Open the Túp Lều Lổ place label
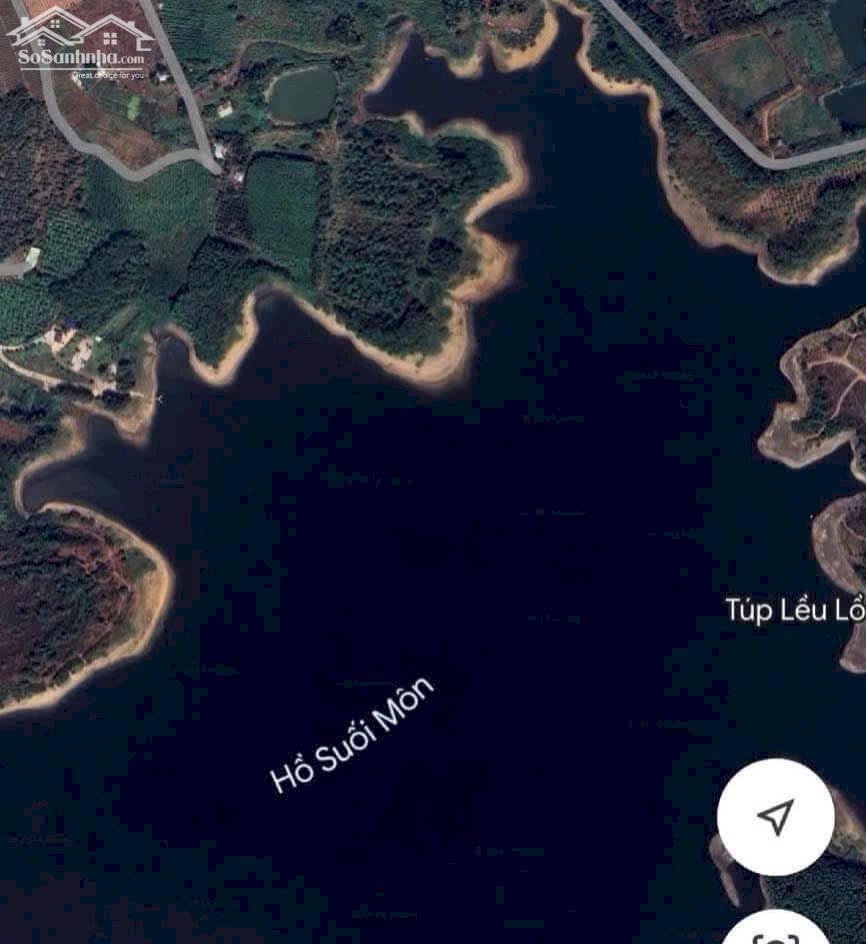The height and width of the screenshot is (944, 866). [x=795, y=609]
